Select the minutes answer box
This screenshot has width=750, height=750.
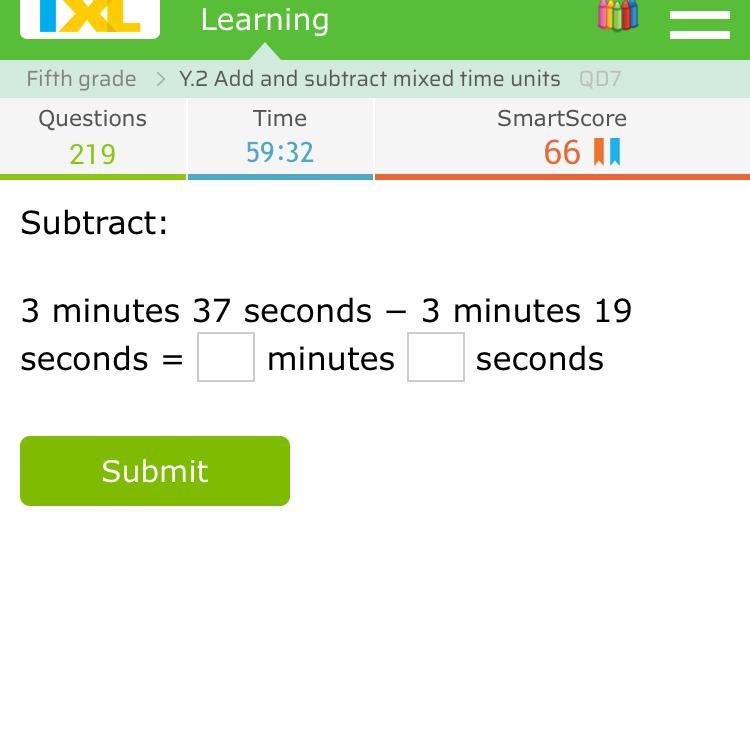(226, 357)
